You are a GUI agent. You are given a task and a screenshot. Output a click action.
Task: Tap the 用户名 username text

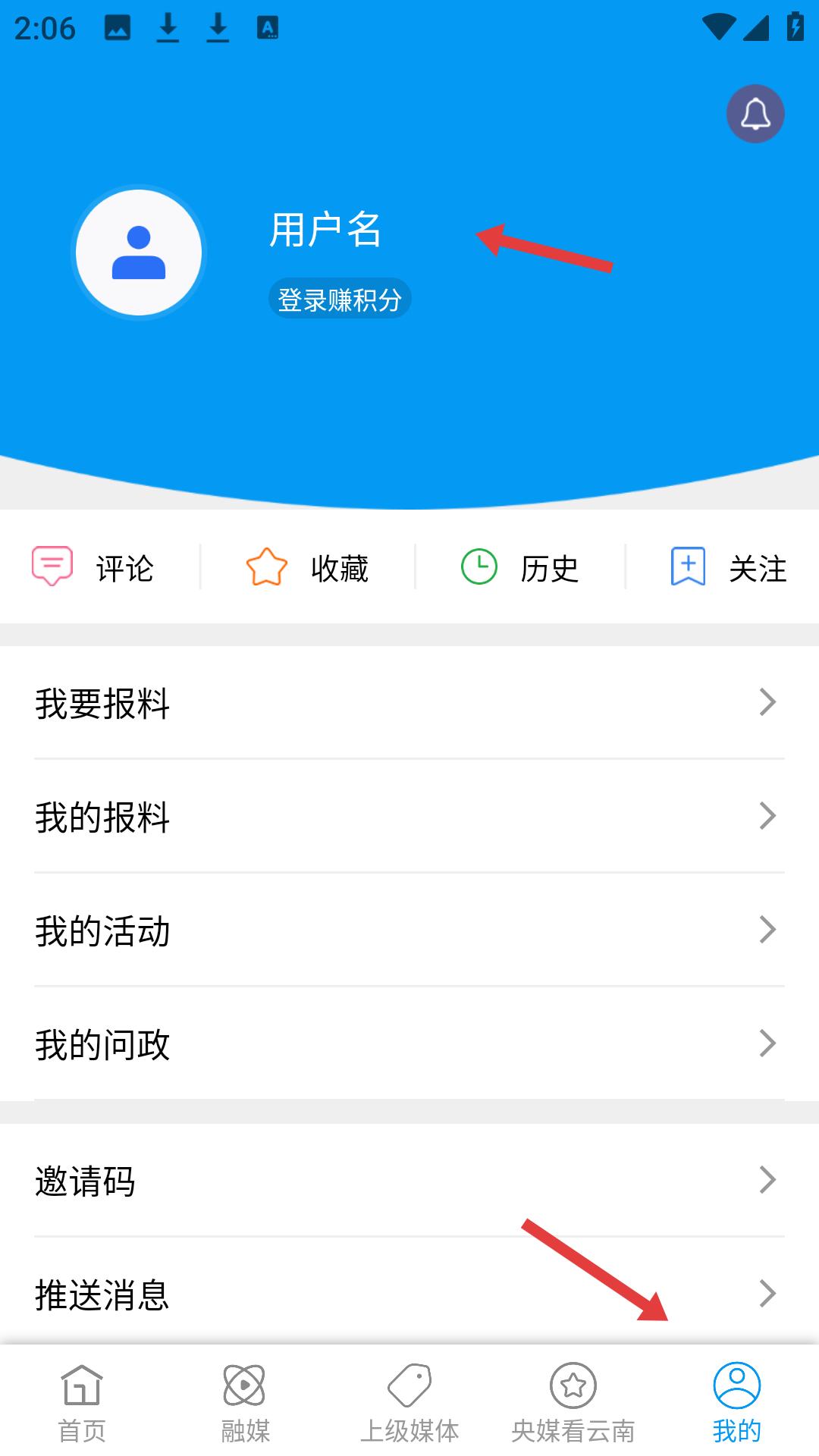325,230
